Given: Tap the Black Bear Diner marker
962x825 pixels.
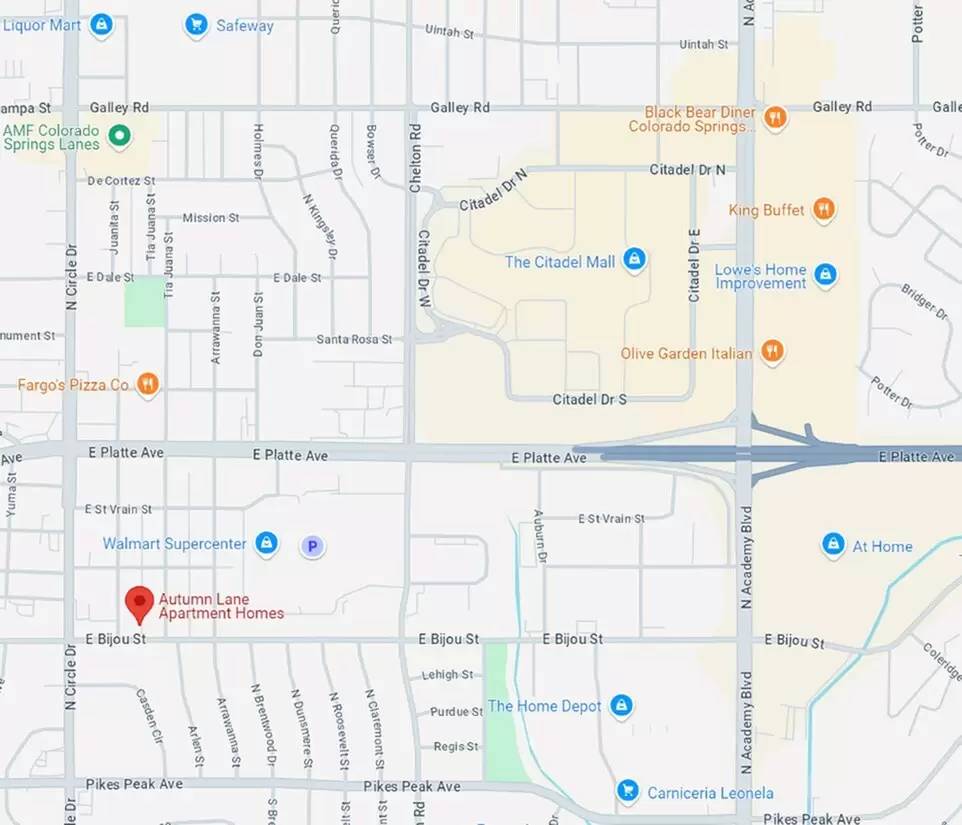Looking at the screenshot, I should (x=775, y=119).
